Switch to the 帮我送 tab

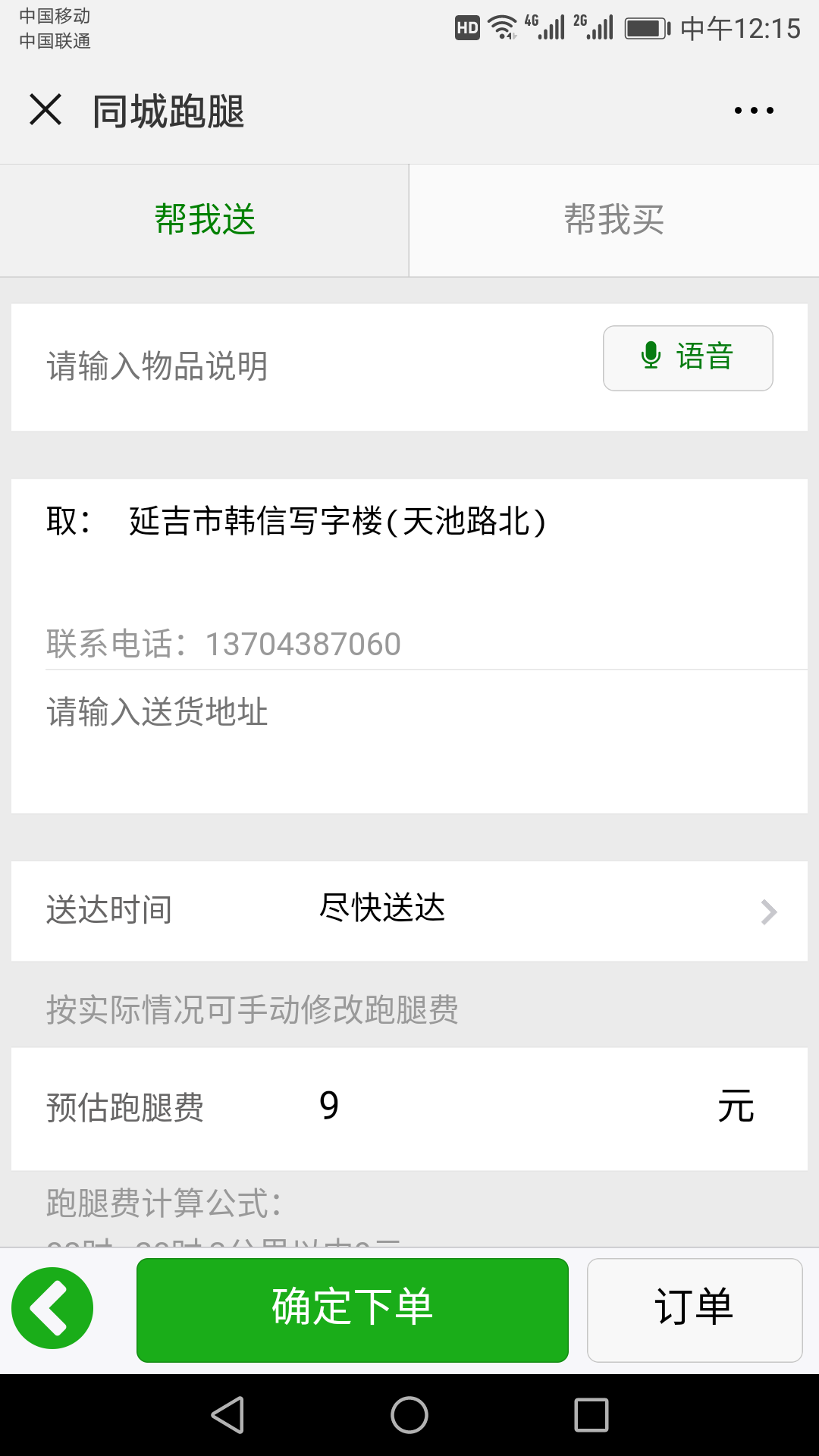[205, 220]
